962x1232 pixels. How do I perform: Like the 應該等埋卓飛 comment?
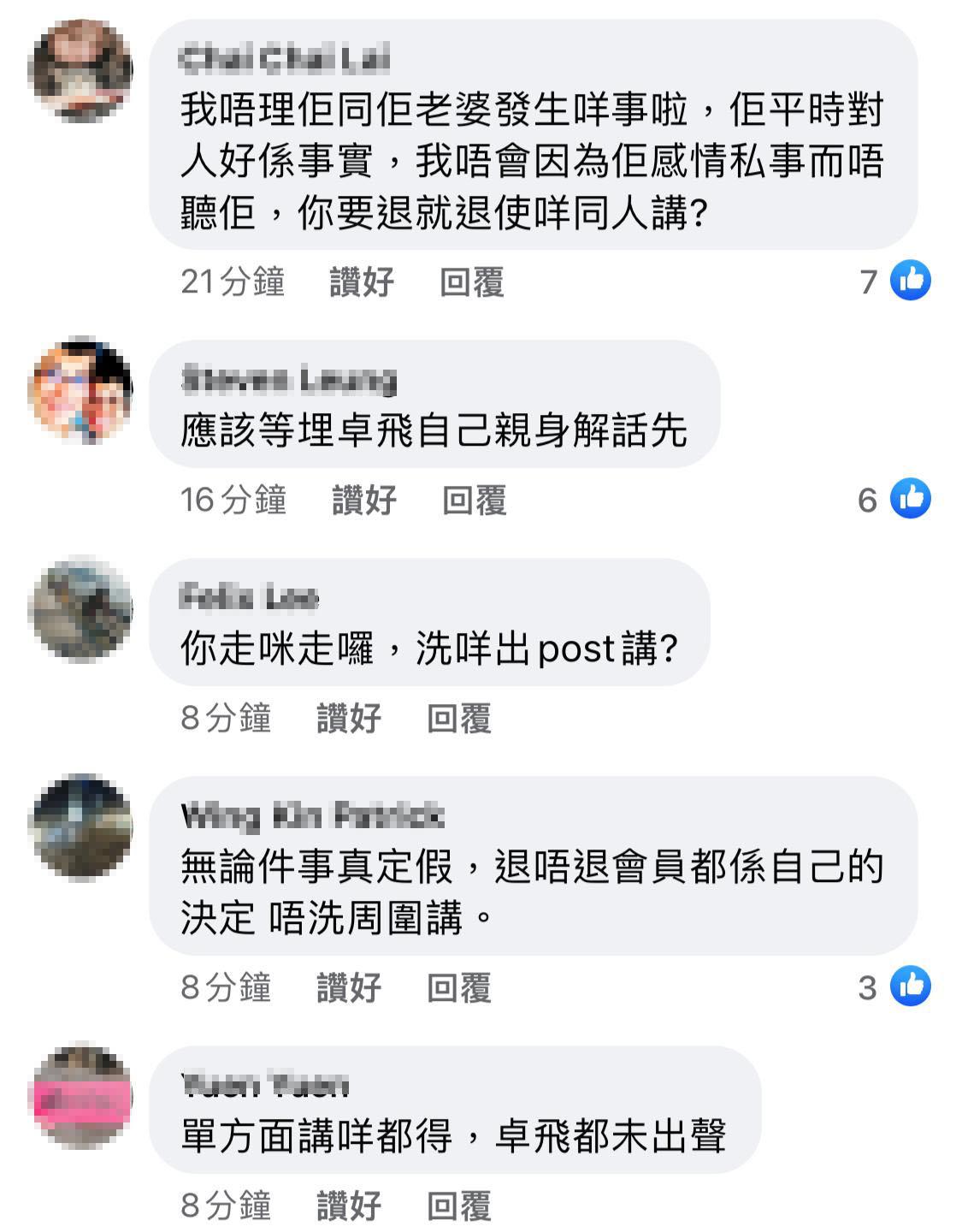(364, 500)
